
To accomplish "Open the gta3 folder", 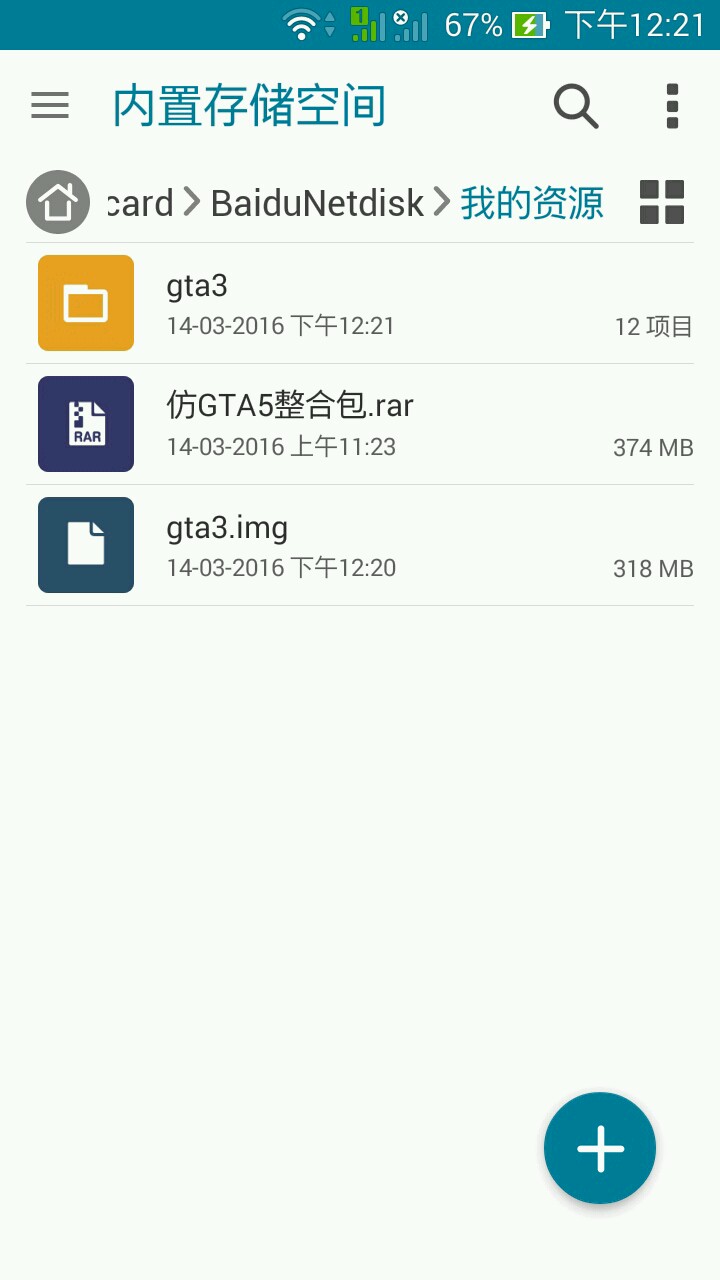I will click(x=360, y=303).
